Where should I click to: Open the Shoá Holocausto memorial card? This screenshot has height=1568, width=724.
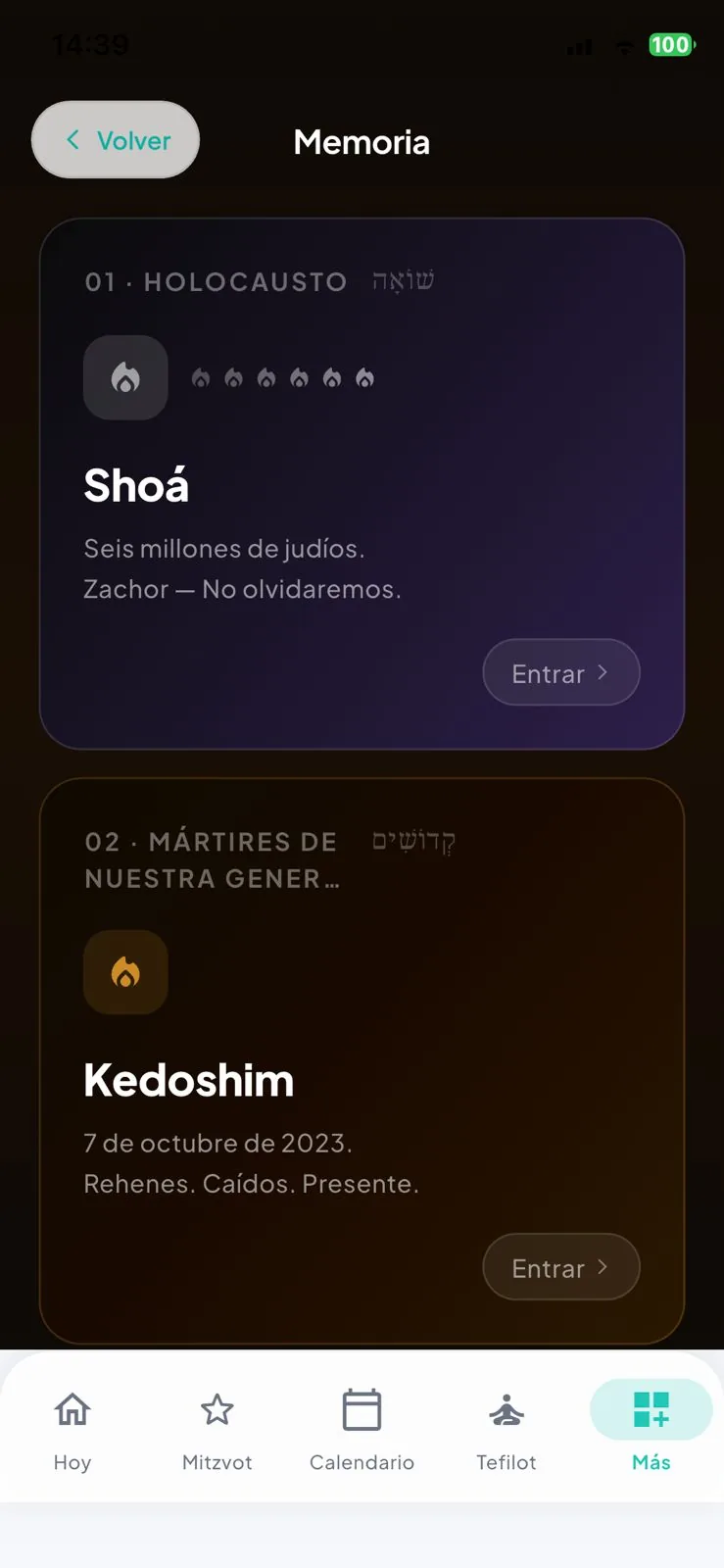[362, 484]
